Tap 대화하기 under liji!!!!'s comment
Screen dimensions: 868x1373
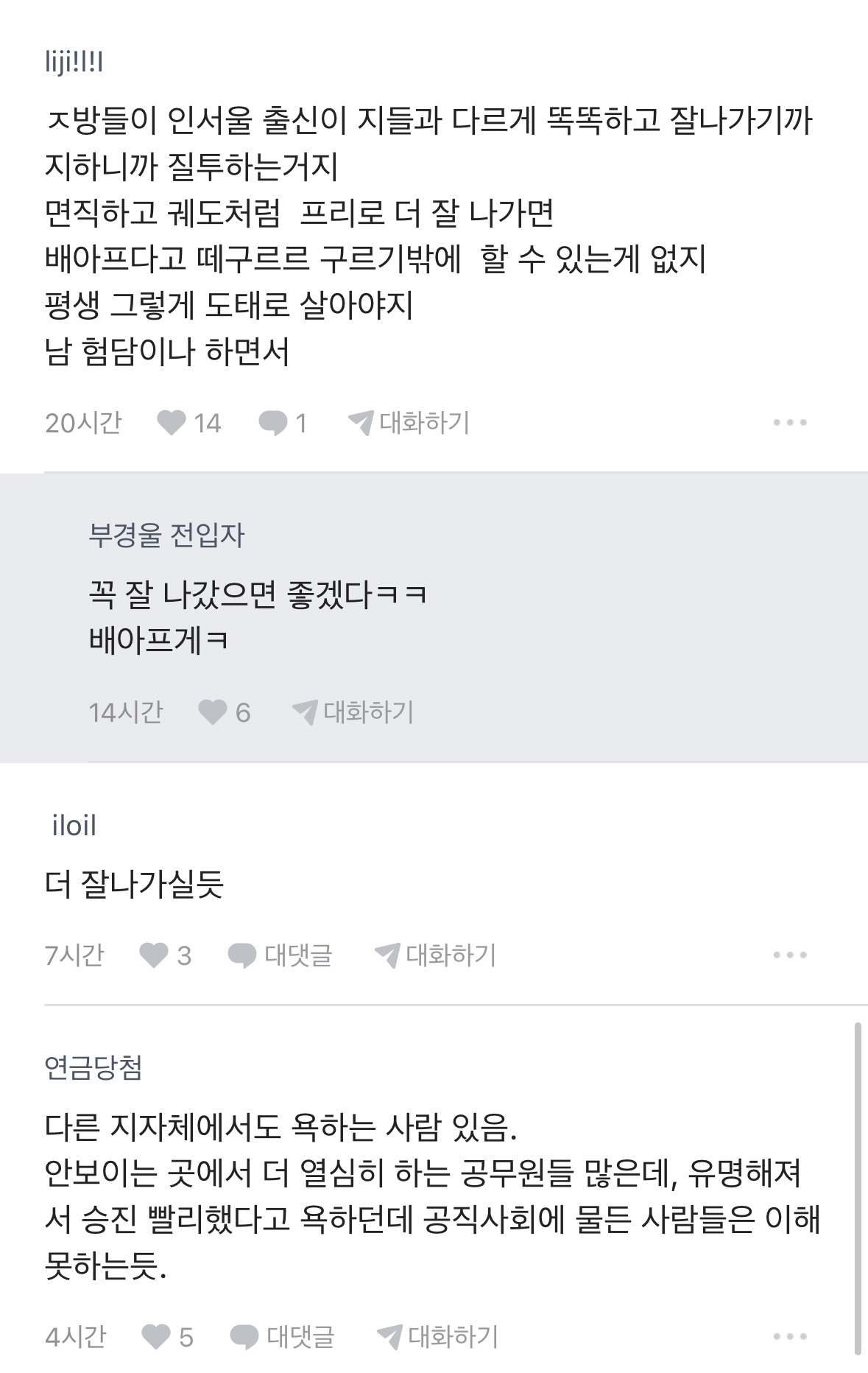408,423
